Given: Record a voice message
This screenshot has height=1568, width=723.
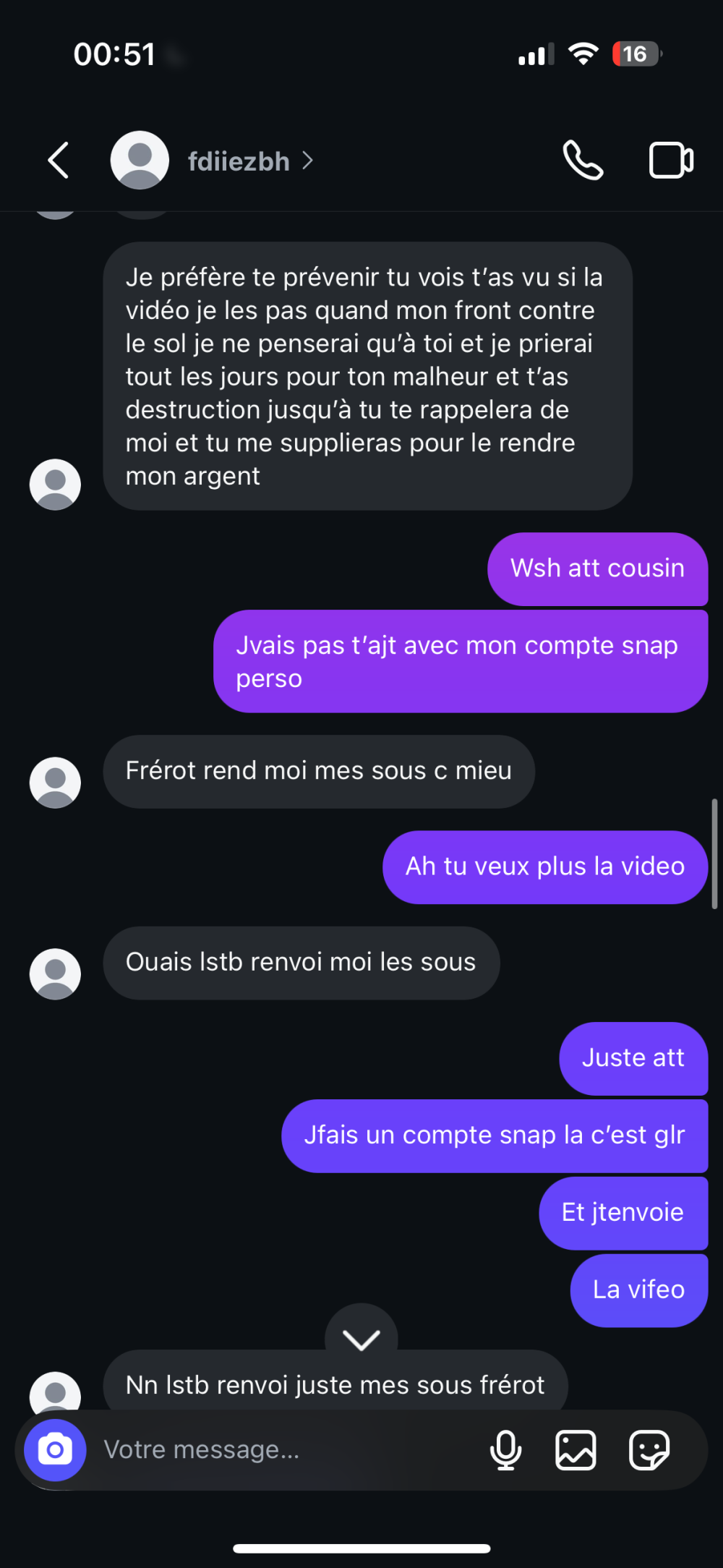Looking at the screenshot, I should coord(505,1450).
